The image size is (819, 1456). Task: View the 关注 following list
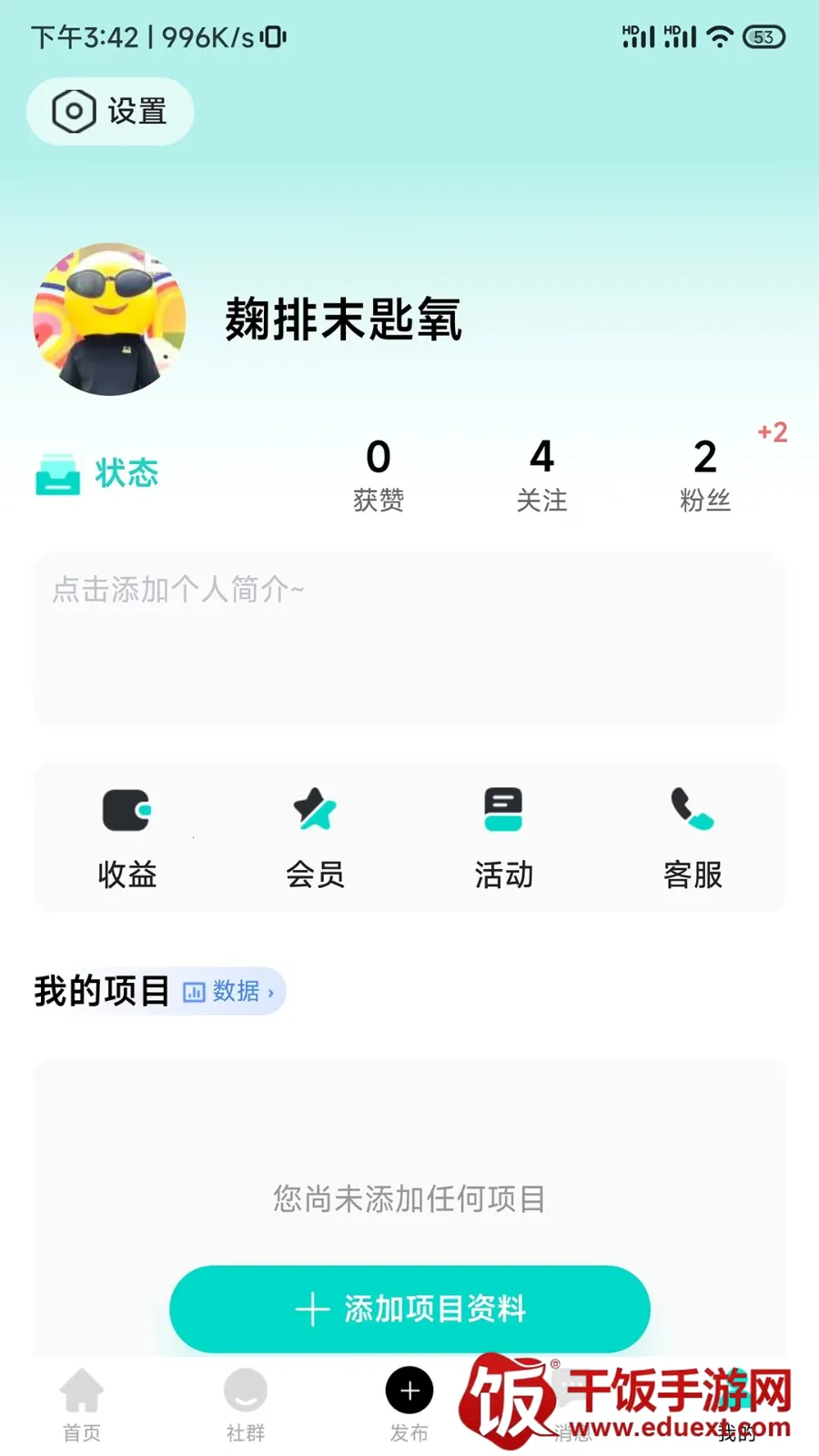click(541, 474)
